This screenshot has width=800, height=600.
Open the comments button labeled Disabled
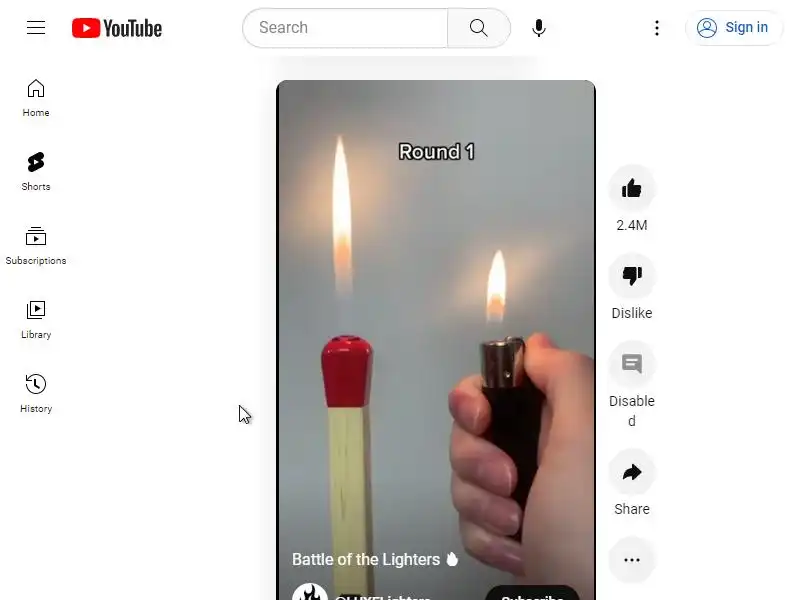point(632,364)
